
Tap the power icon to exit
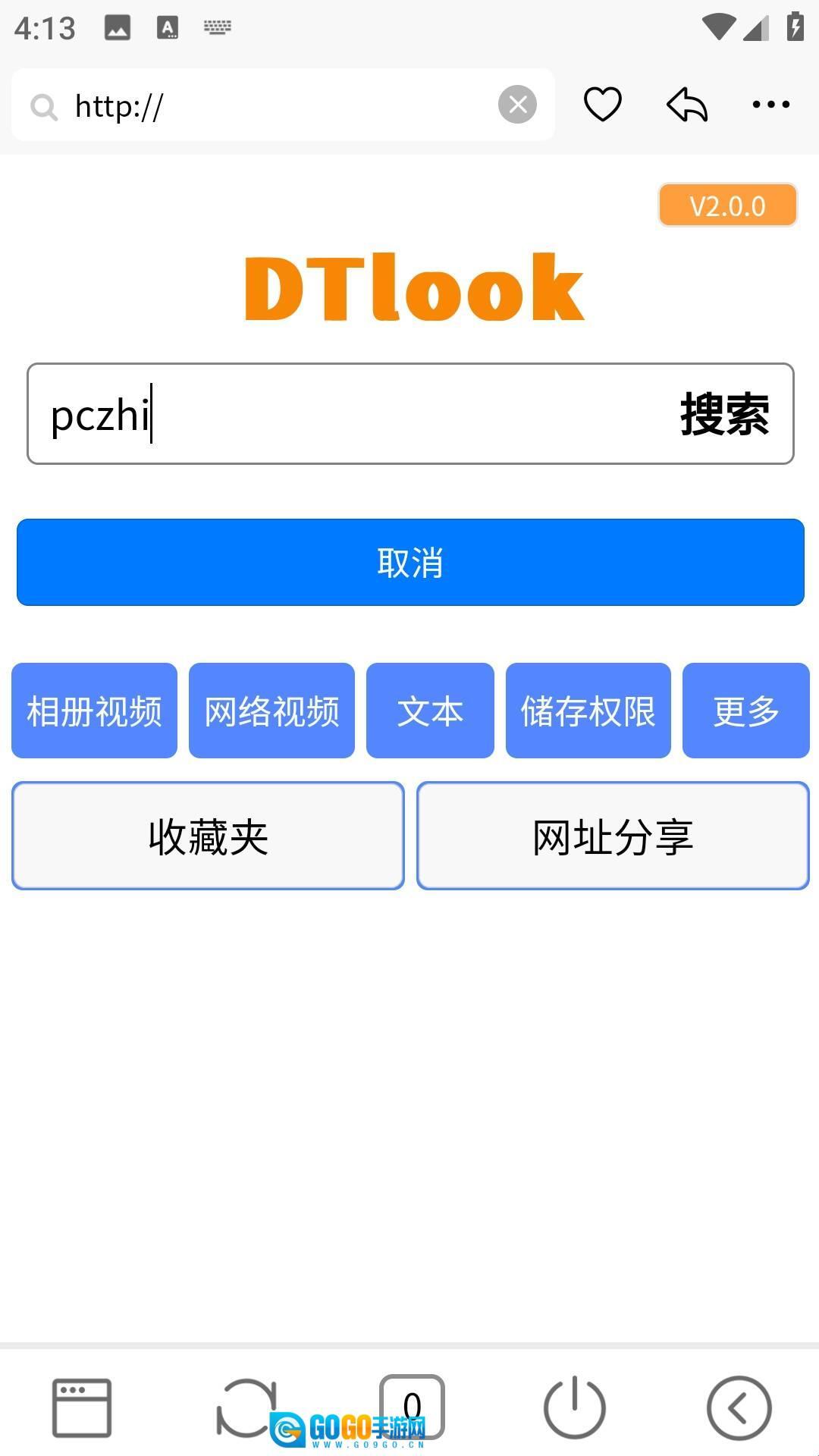[574, 1407]
